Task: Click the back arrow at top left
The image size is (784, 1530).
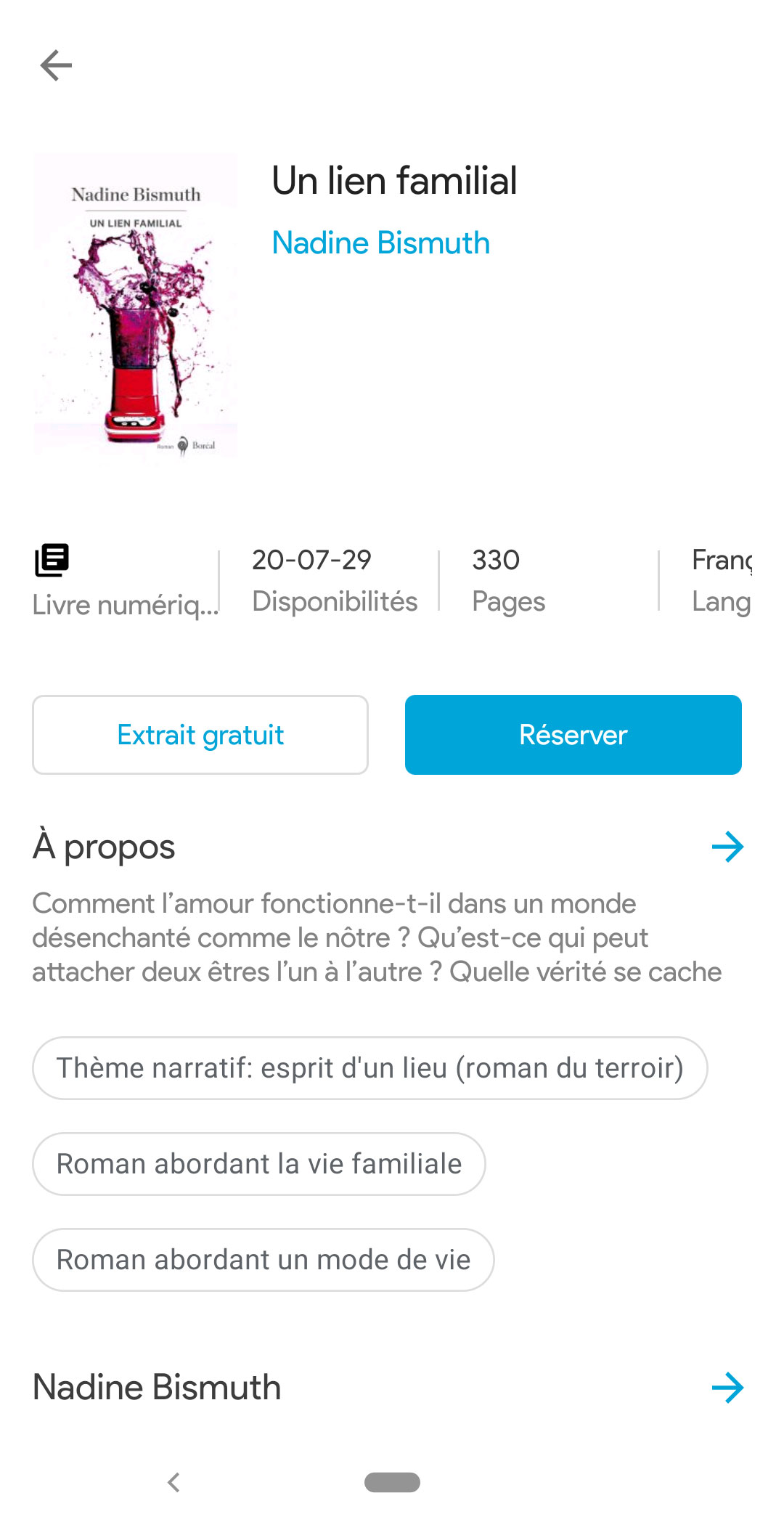Action: click(x=54, y=65)
